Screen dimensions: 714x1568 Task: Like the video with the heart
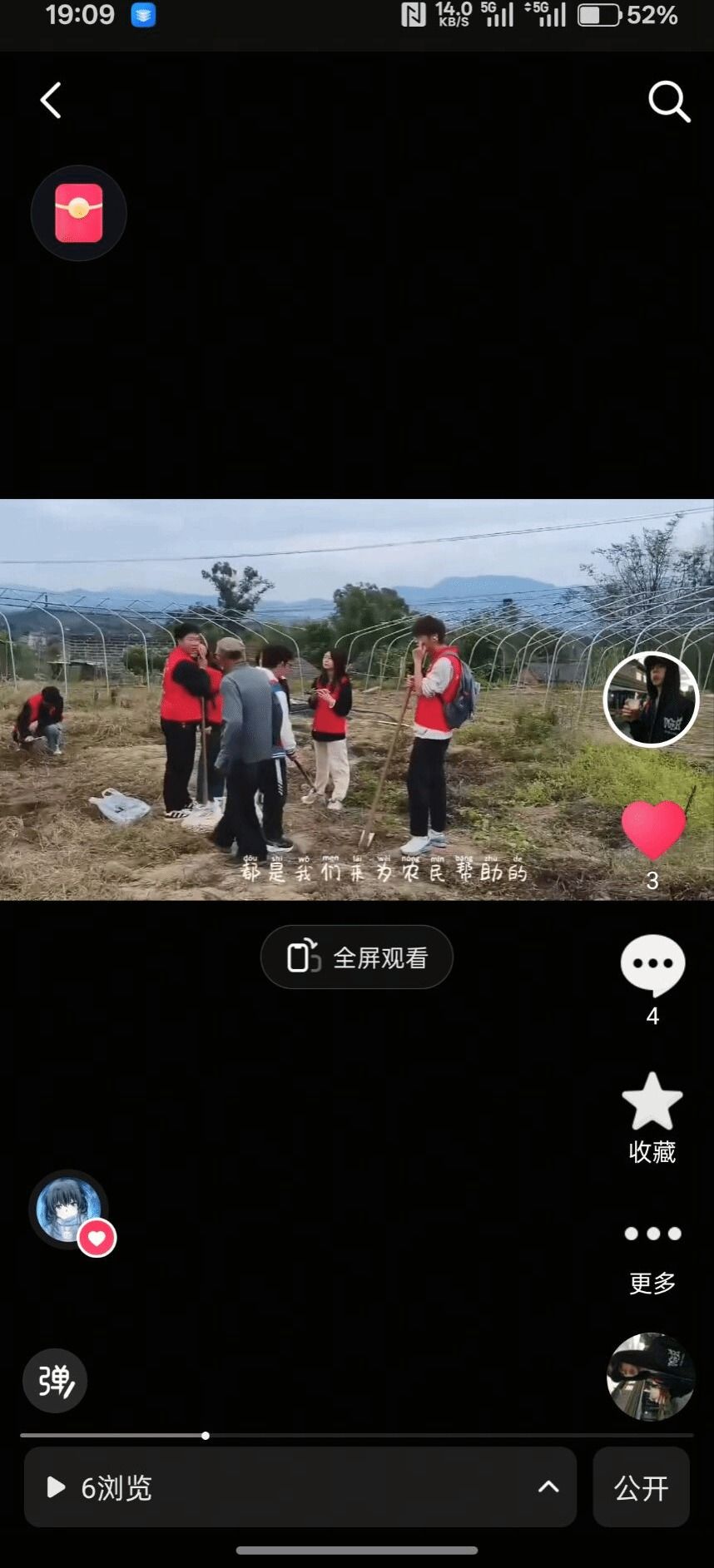(653, 830)
